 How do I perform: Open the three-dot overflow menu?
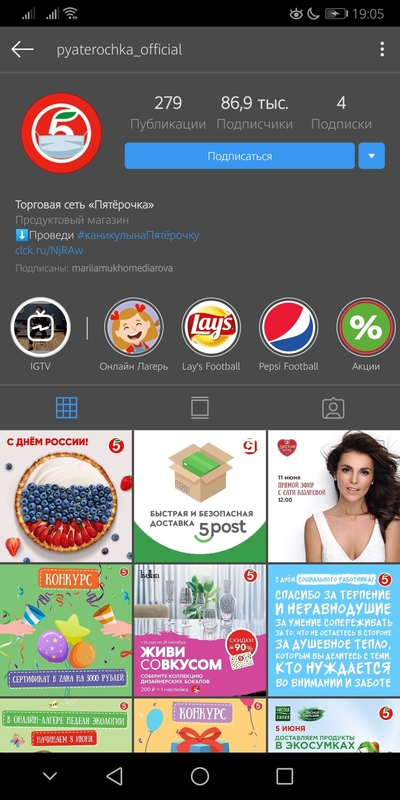tap(382, 49)
